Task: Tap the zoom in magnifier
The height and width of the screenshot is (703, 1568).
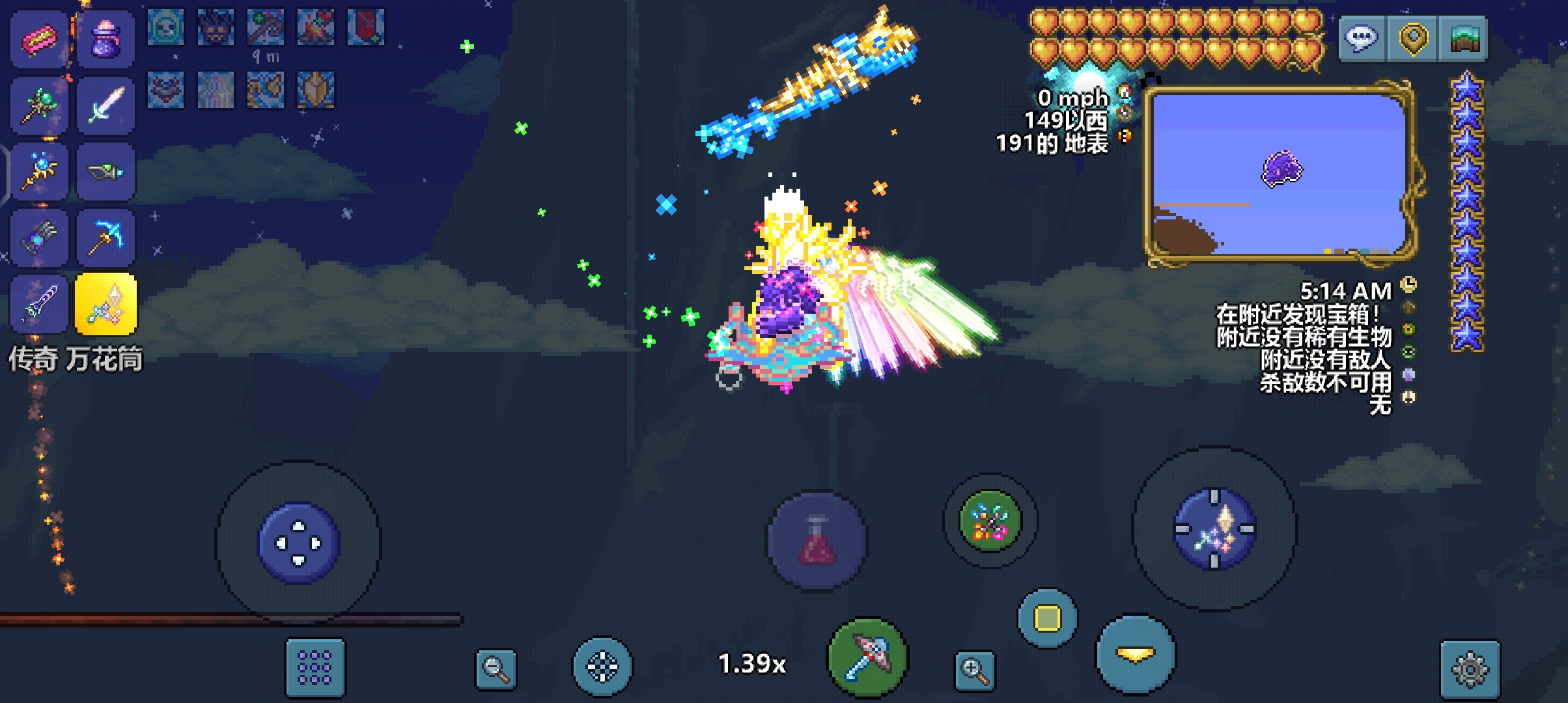Action: pyautogui.click(x=974, y=670)
